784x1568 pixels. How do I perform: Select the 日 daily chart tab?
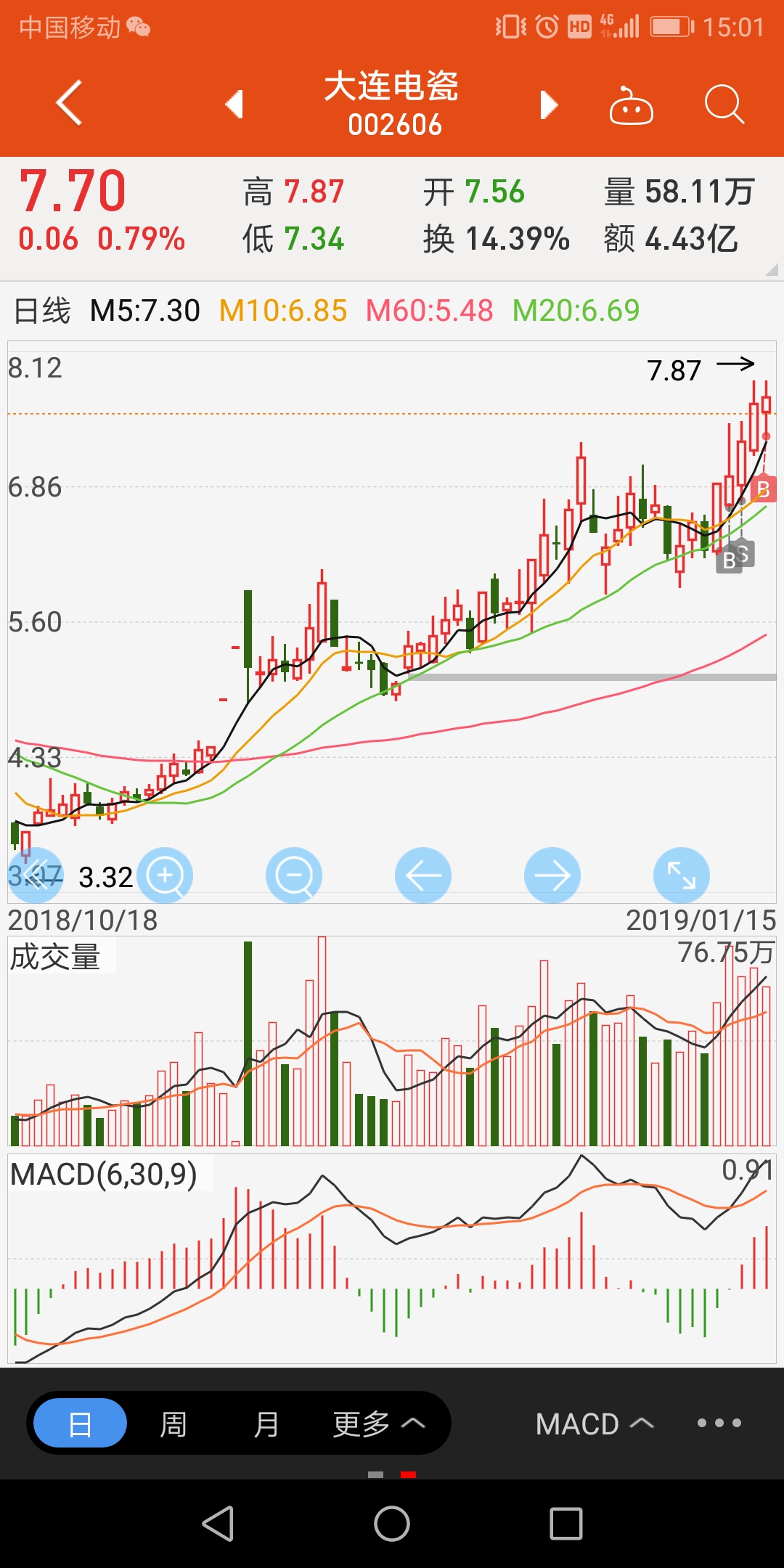point(81,1424)
